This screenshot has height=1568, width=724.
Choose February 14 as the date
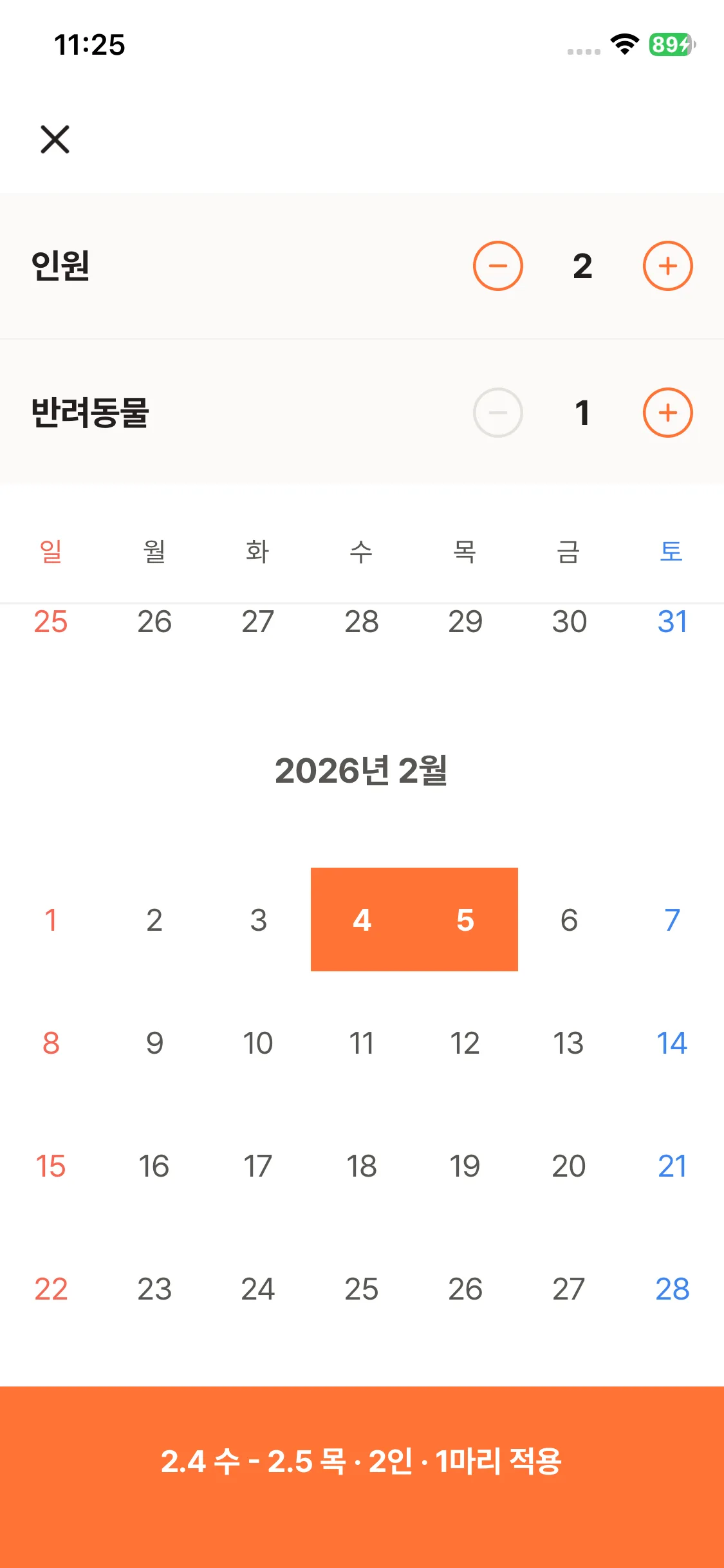pos(672,1043)
